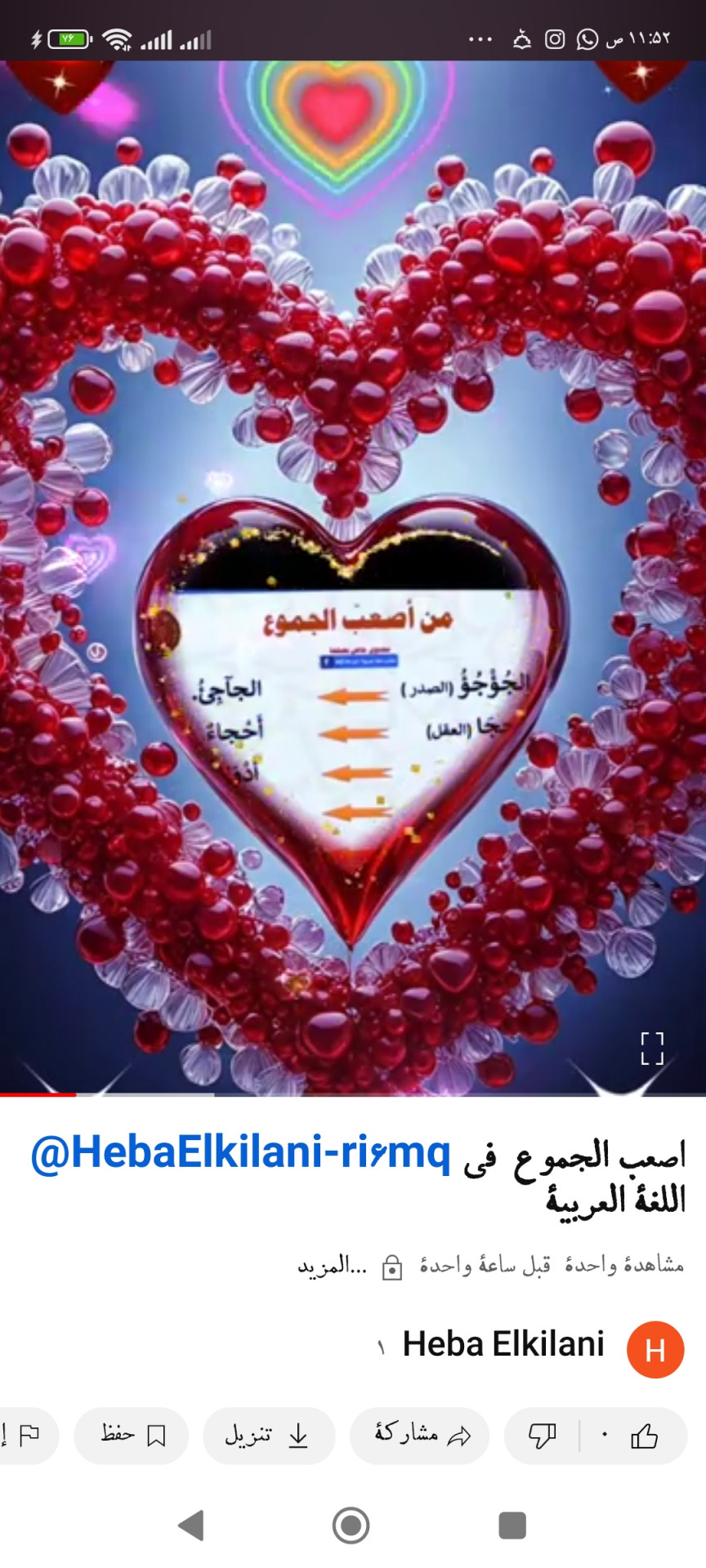Save the video using حفظ

132,1436
